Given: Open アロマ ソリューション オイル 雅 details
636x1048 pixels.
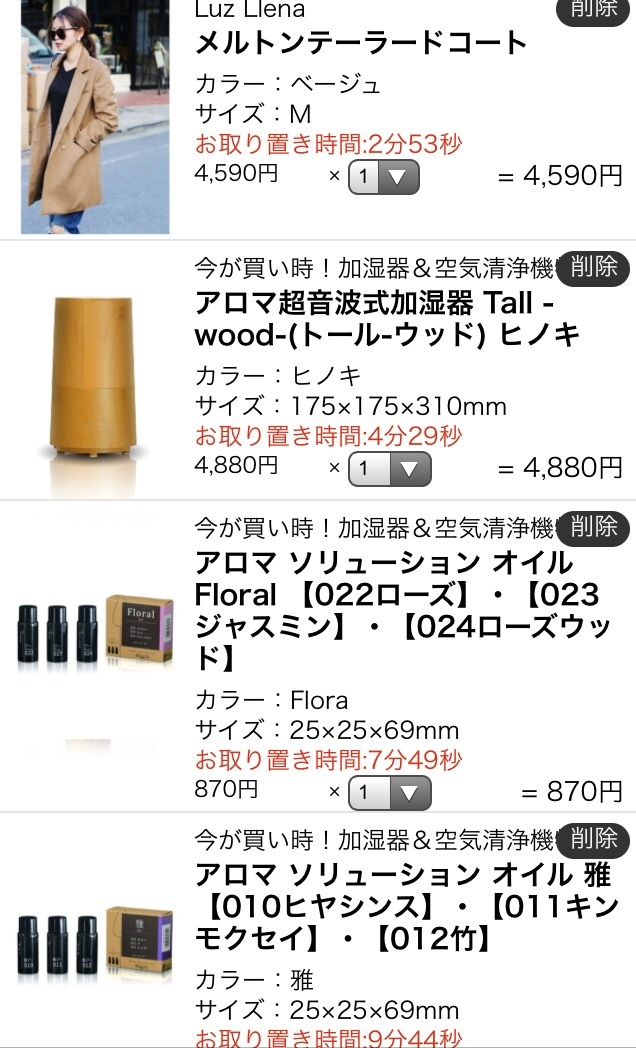Looking at the screenshot, I should pos(405,907).
